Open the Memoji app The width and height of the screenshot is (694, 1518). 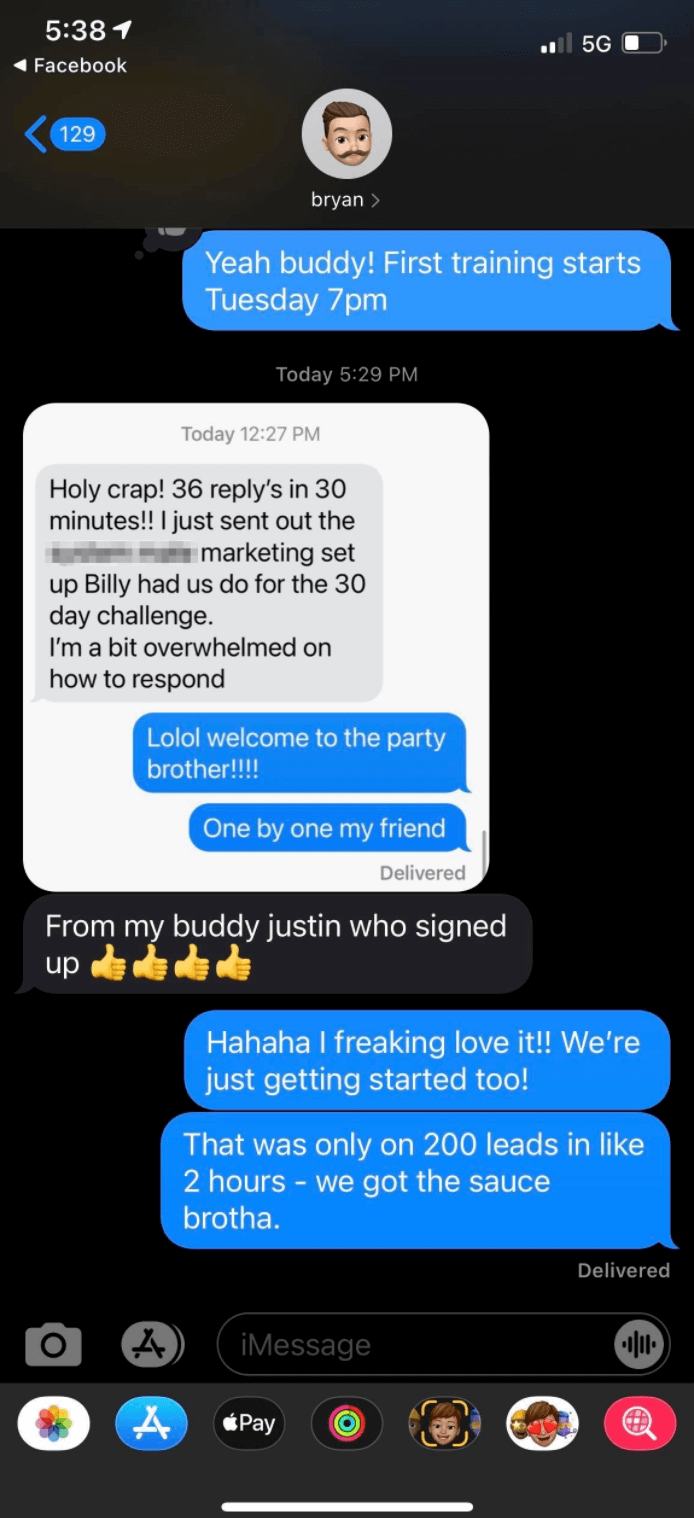click(x=445, y=1423)
